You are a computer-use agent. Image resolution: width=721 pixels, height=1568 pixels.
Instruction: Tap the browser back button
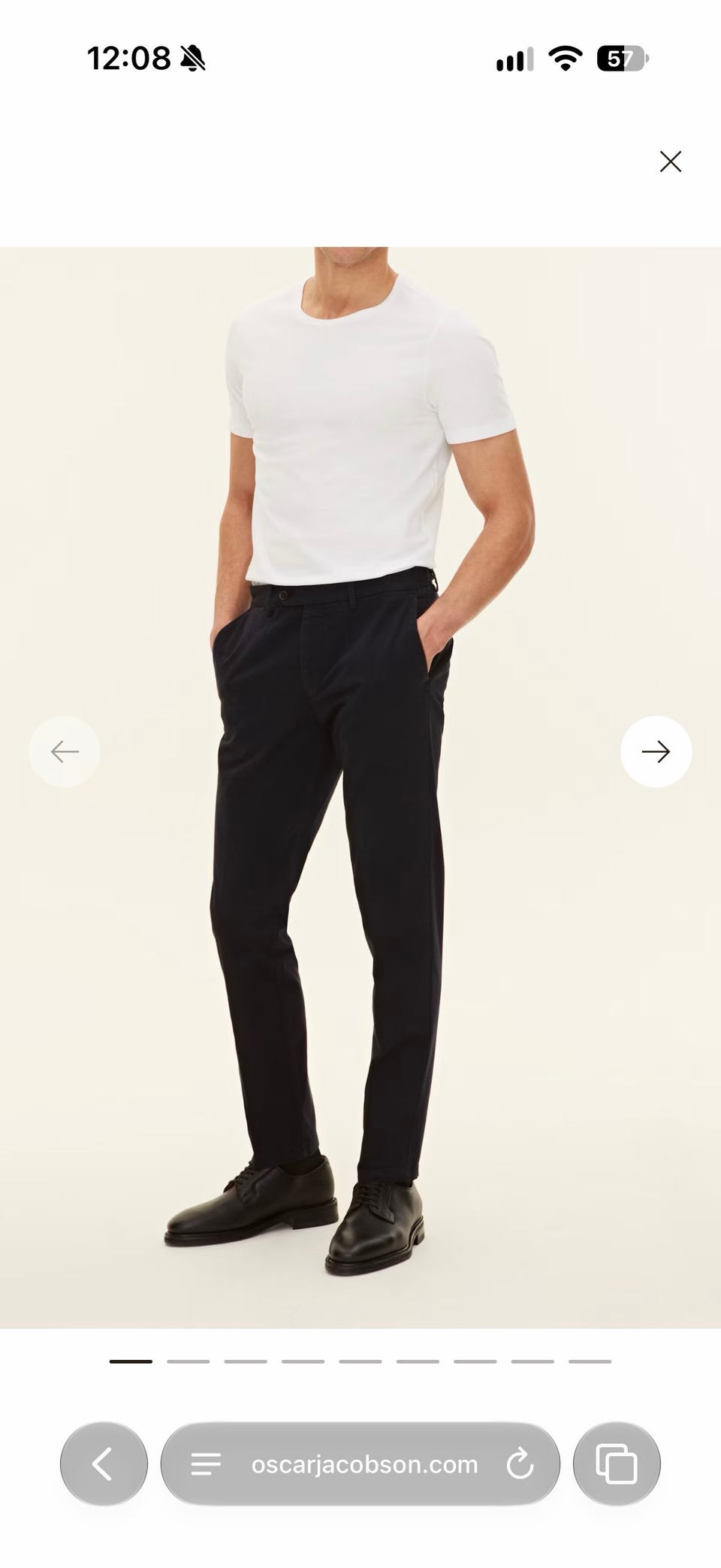(104, 1464)
